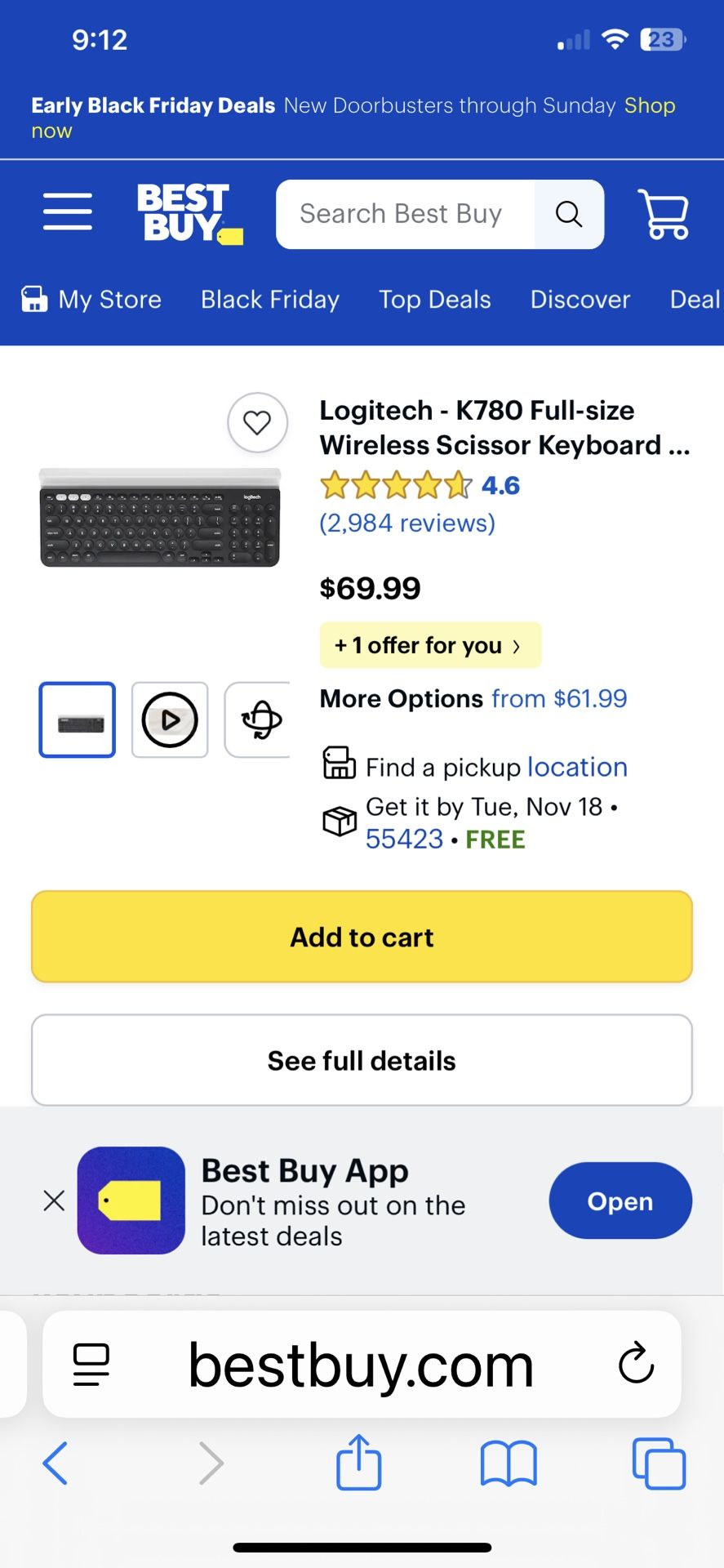Open the shopping cart

coord(663,214)
